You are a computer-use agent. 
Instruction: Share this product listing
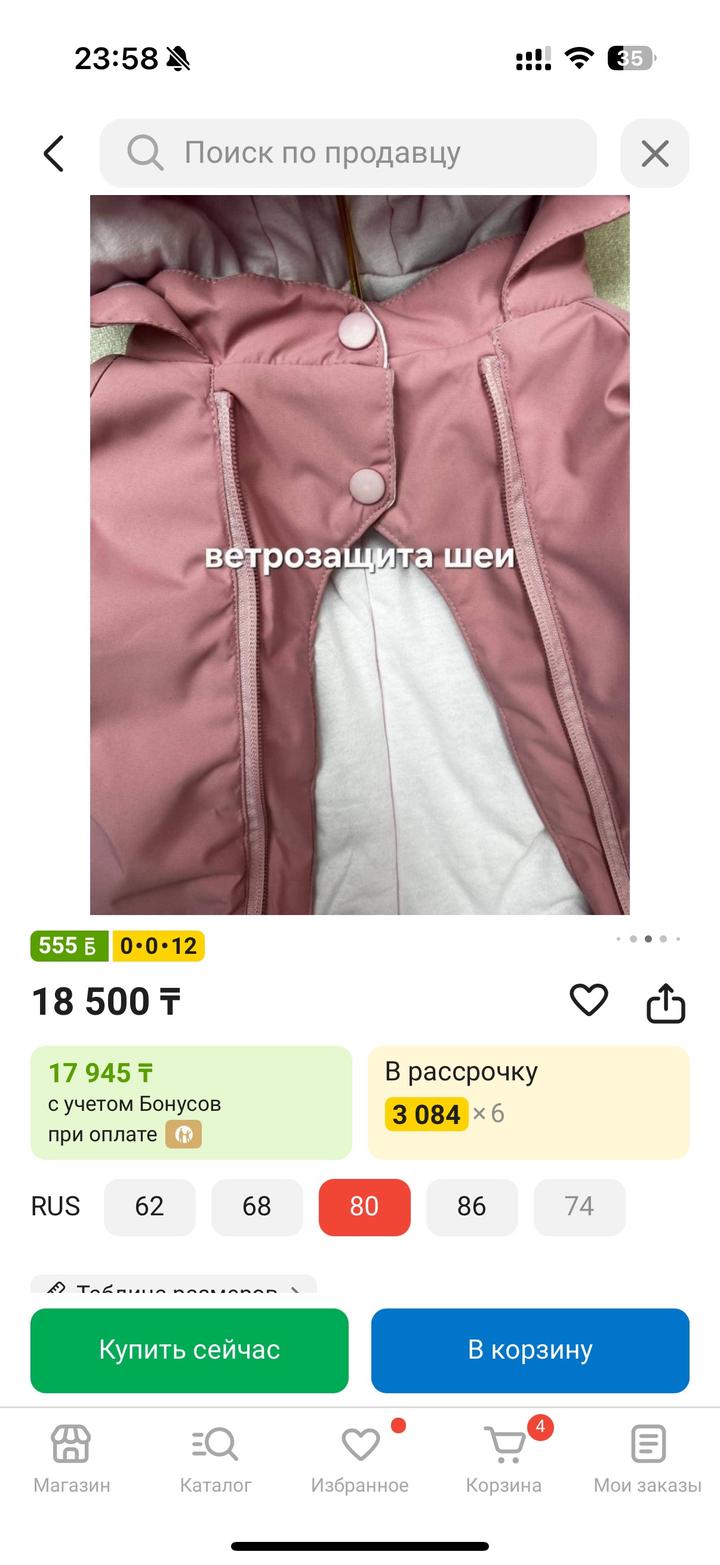pyautogui.click(x=665, y=1002)
